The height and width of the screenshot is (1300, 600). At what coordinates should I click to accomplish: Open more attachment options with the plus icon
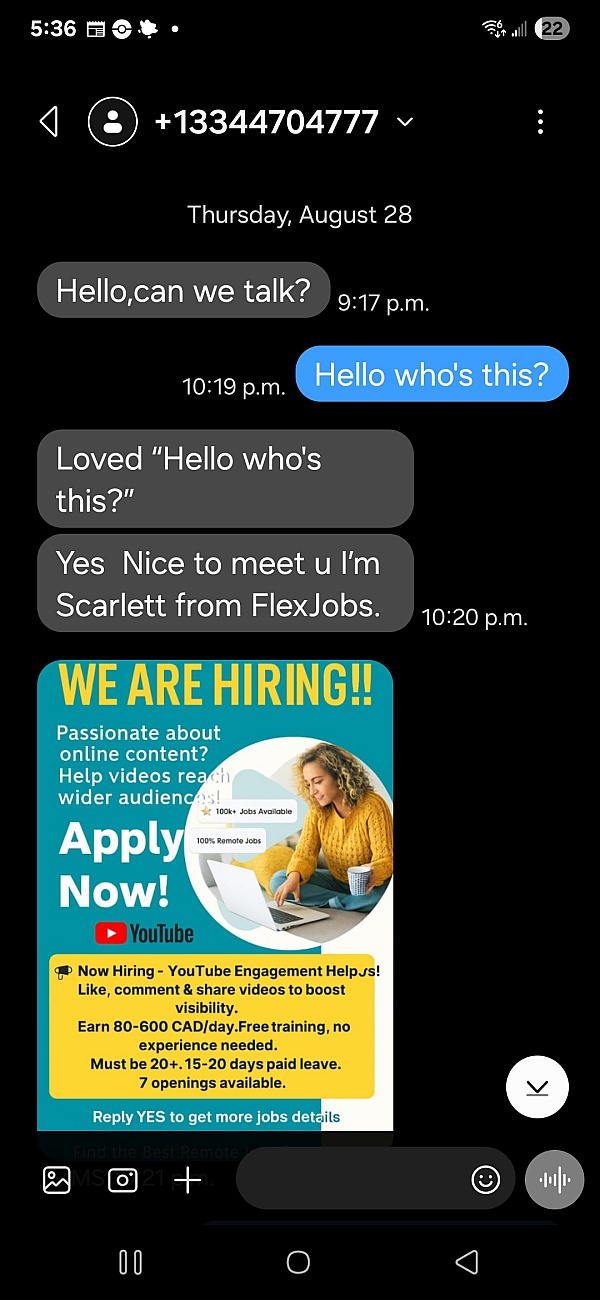pos(187,1180)
